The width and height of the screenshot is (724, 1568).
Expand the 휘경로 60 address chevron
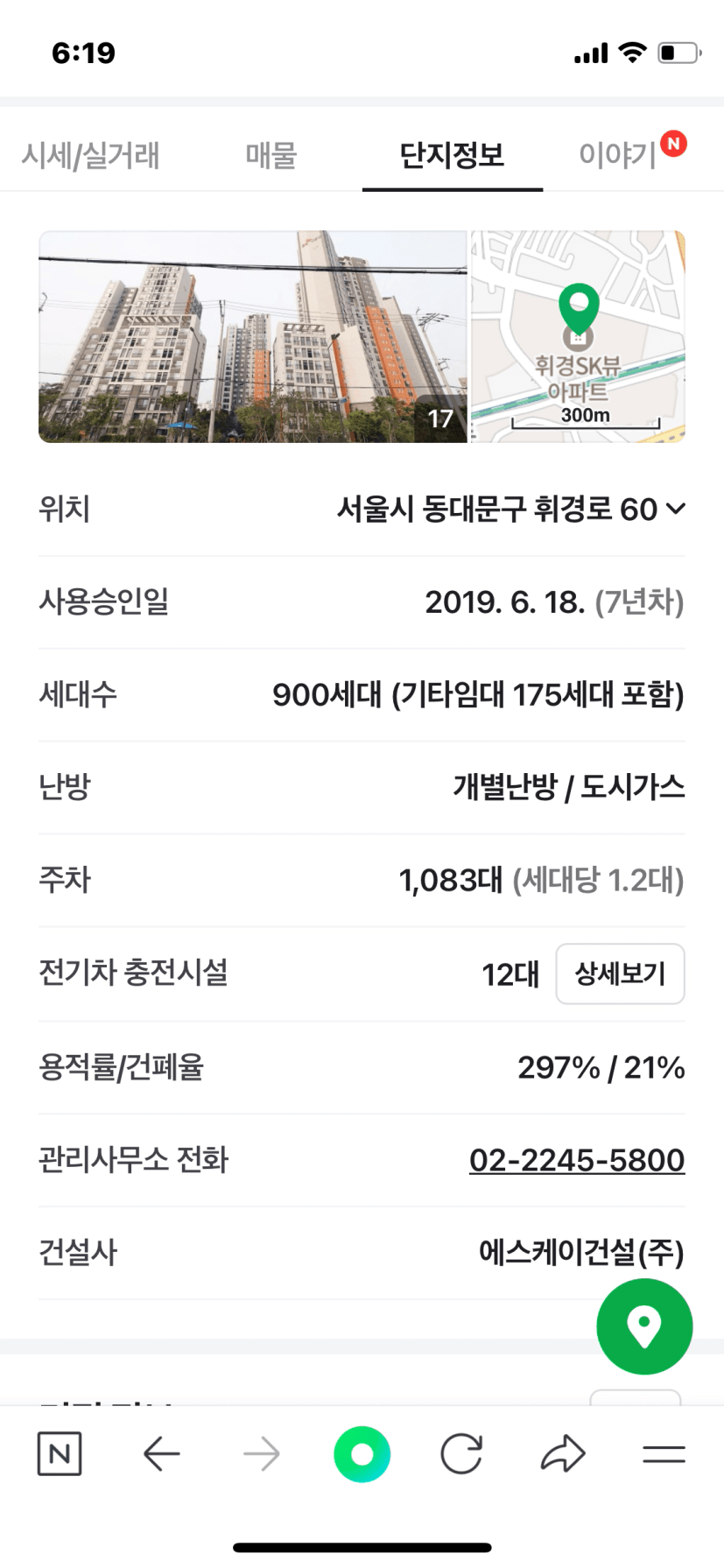(676, 509)
